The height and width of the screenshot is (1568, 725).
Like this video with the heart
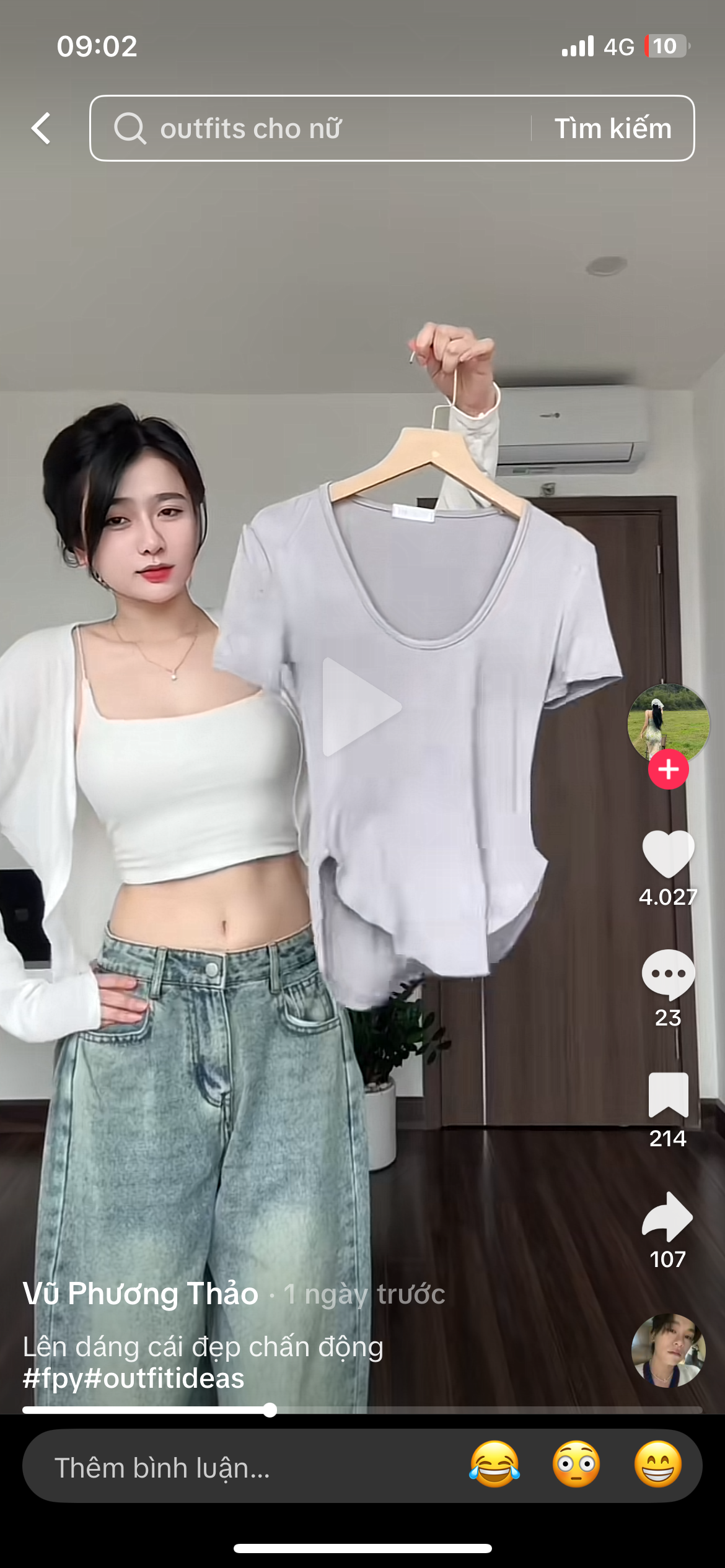[x=668, y=853]
